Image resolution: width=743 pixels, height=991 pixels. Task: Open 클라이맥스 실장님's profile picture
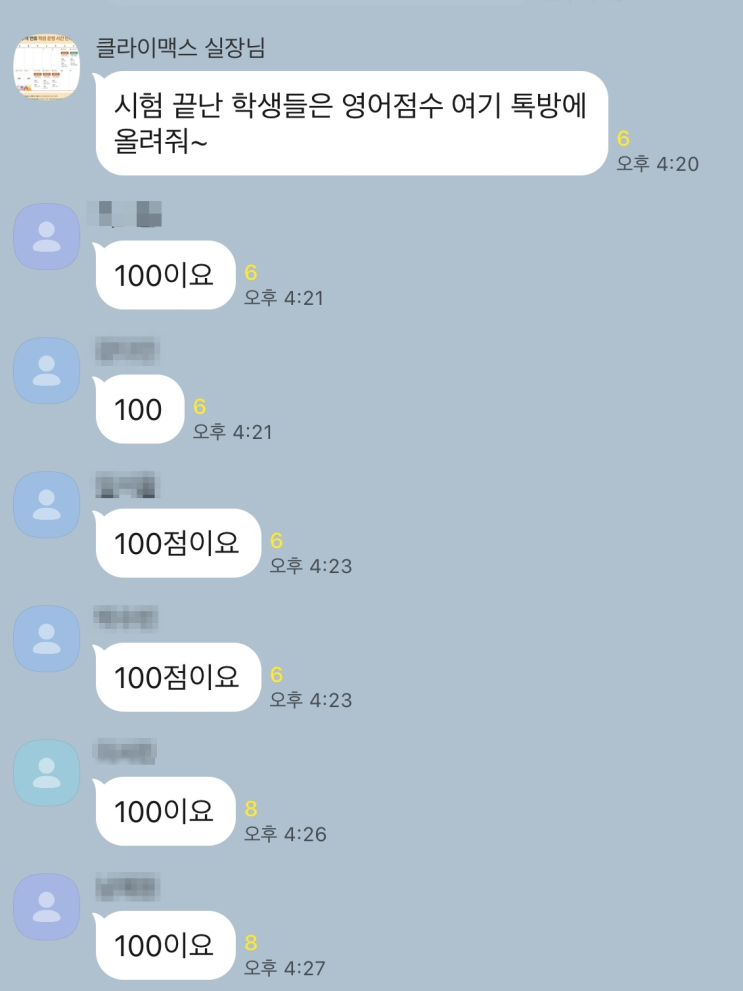pyautogui.click(x=46, y=67)
